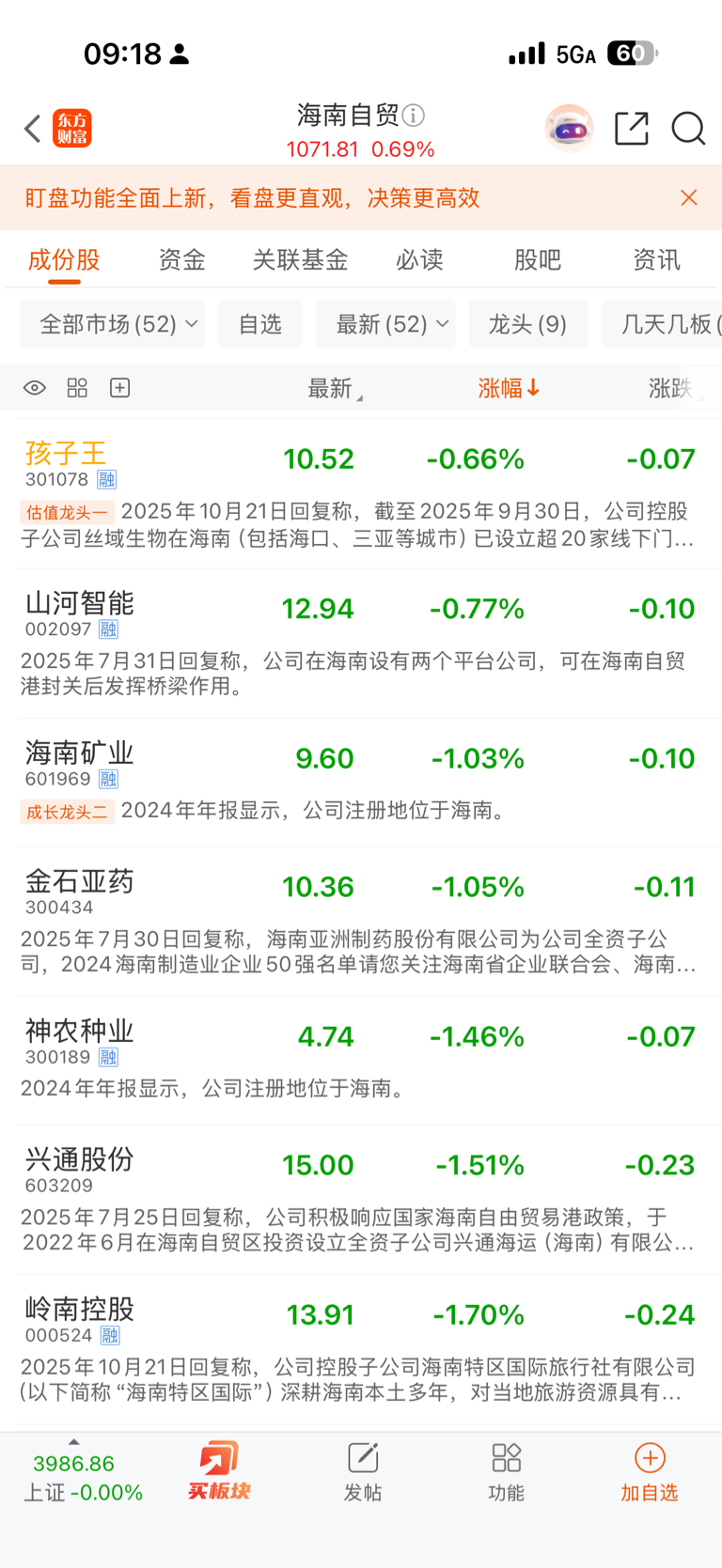Open the 股吧 tab

click(538, 259)
